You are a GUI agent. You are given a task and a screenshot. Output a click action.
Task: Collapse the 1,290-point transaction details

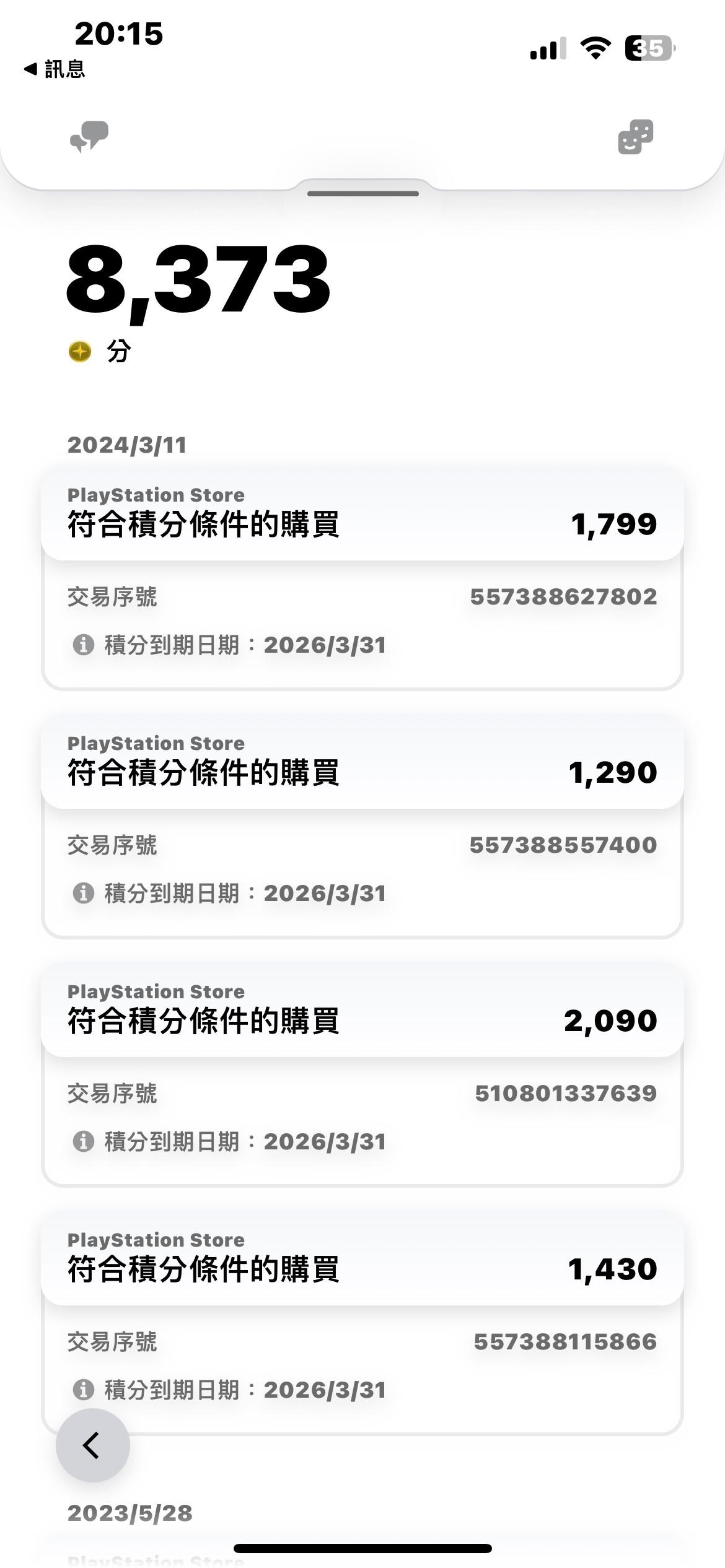click(x=362, y=770)
